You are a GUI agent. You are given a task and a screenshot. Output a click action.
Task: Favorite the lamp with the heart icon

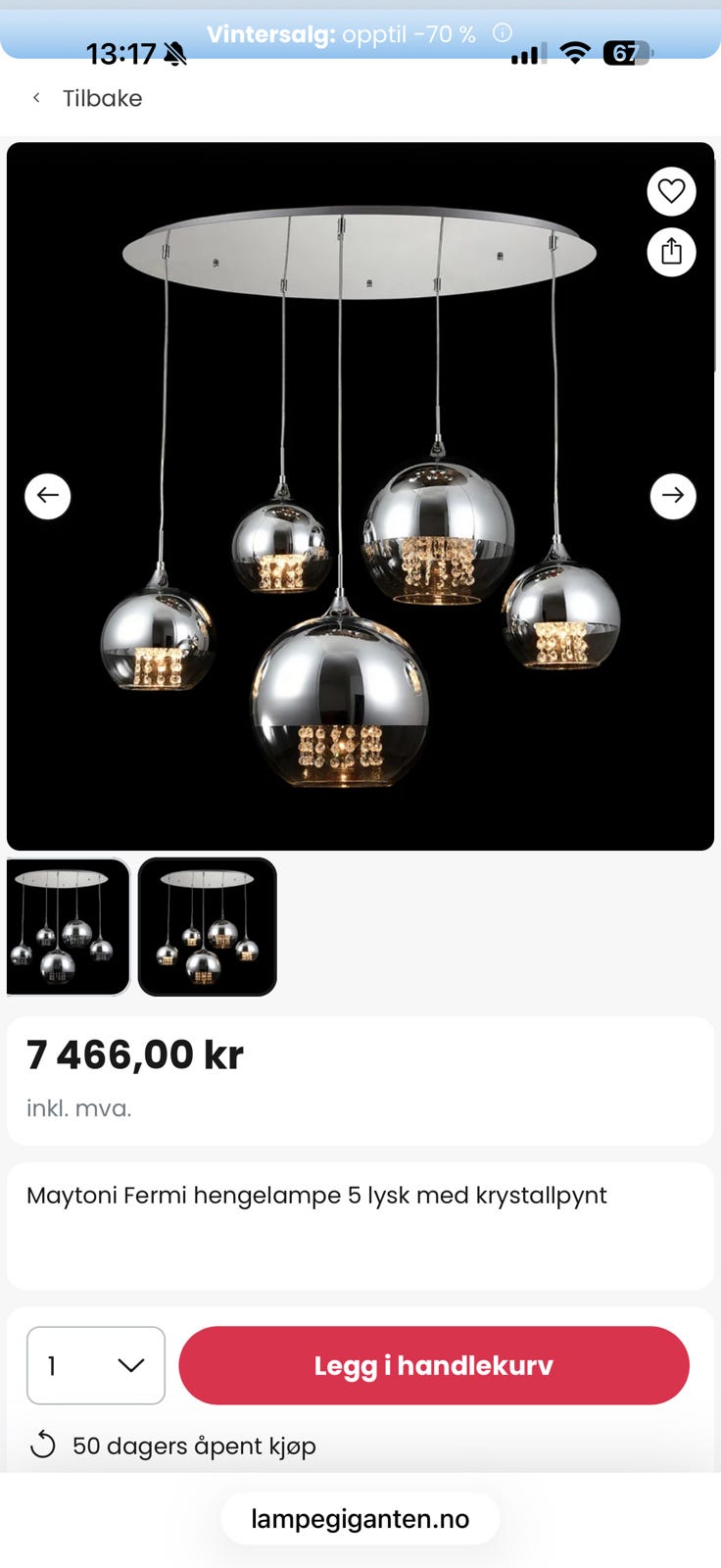tap(671, 191)
